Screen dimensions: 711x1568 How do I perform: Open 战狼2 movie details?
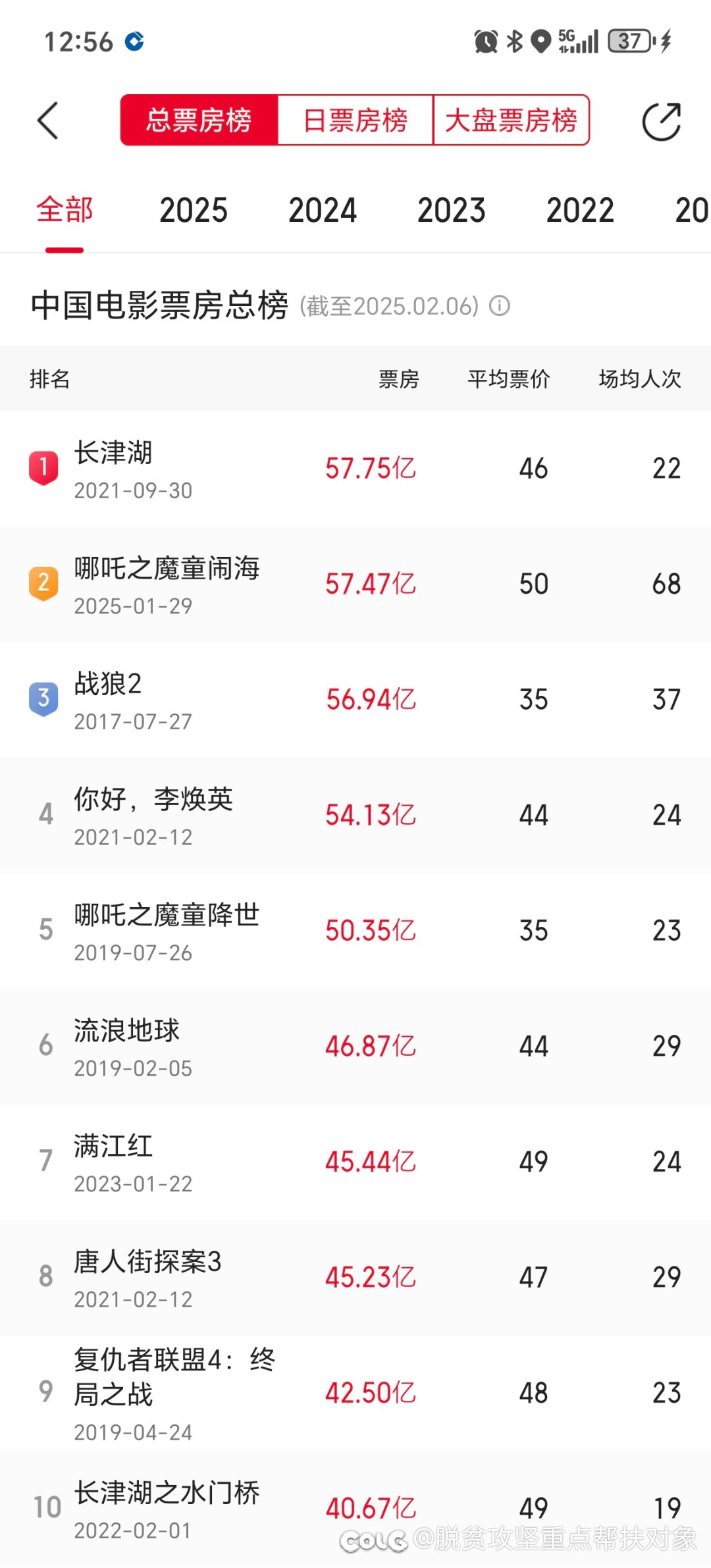point(355,700)
